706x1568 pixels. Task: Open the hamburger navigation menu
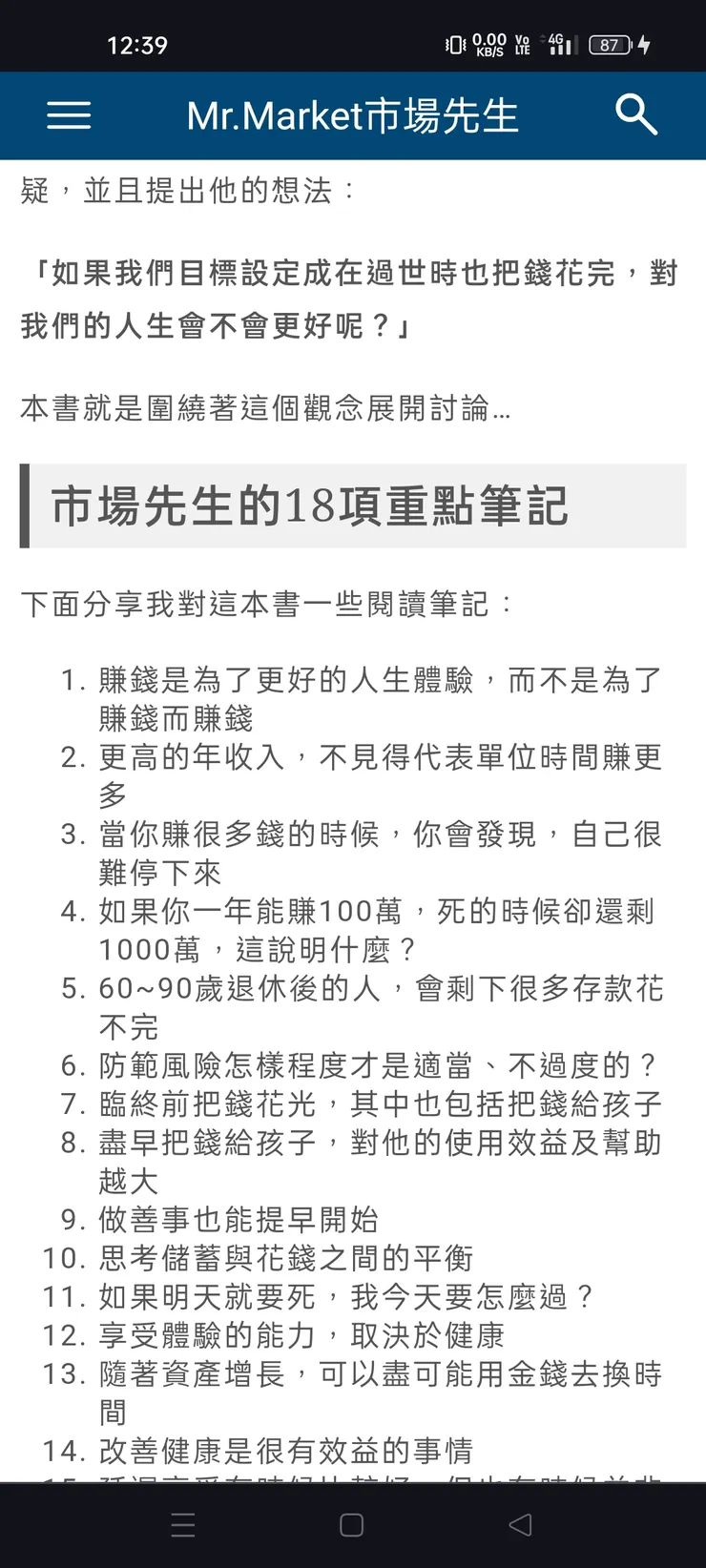pyautogui.click(x=69, y=115)
